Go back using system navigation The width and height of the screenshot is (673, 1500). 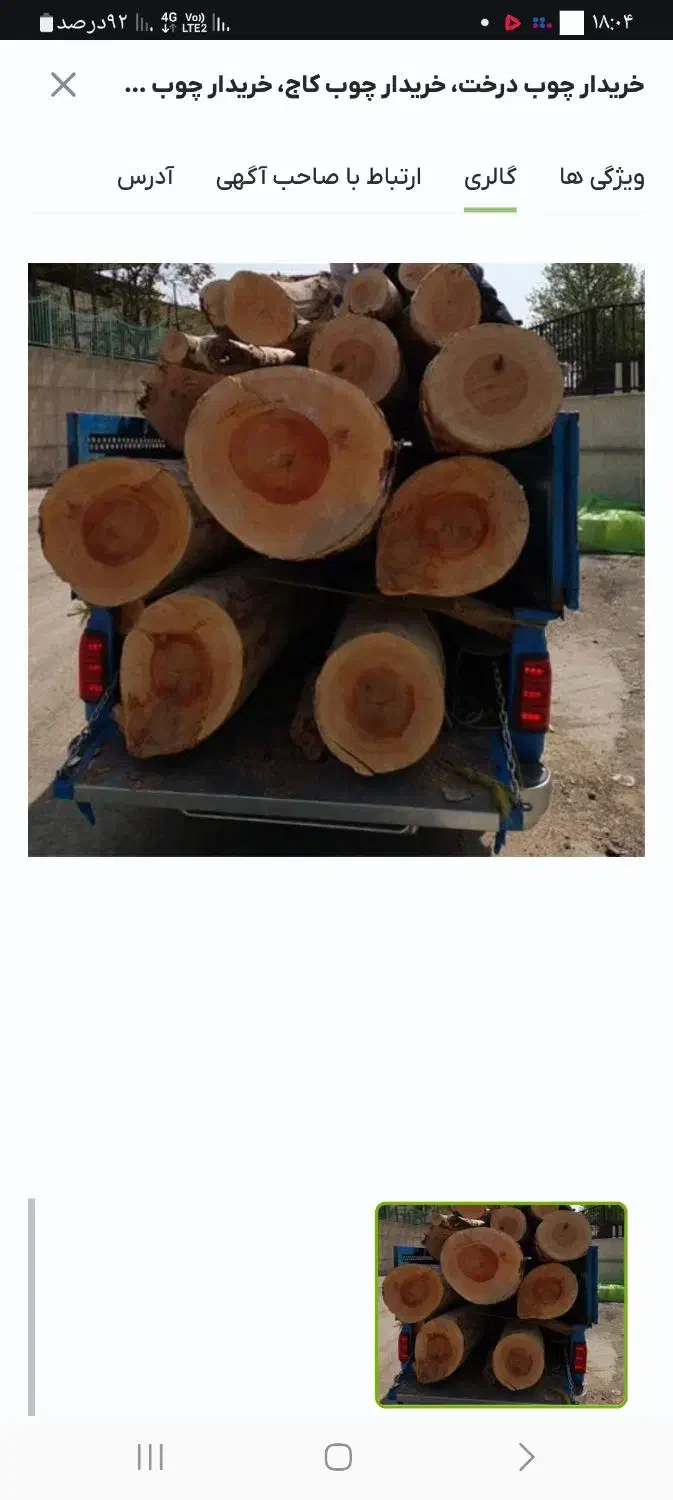(526, 1458)
